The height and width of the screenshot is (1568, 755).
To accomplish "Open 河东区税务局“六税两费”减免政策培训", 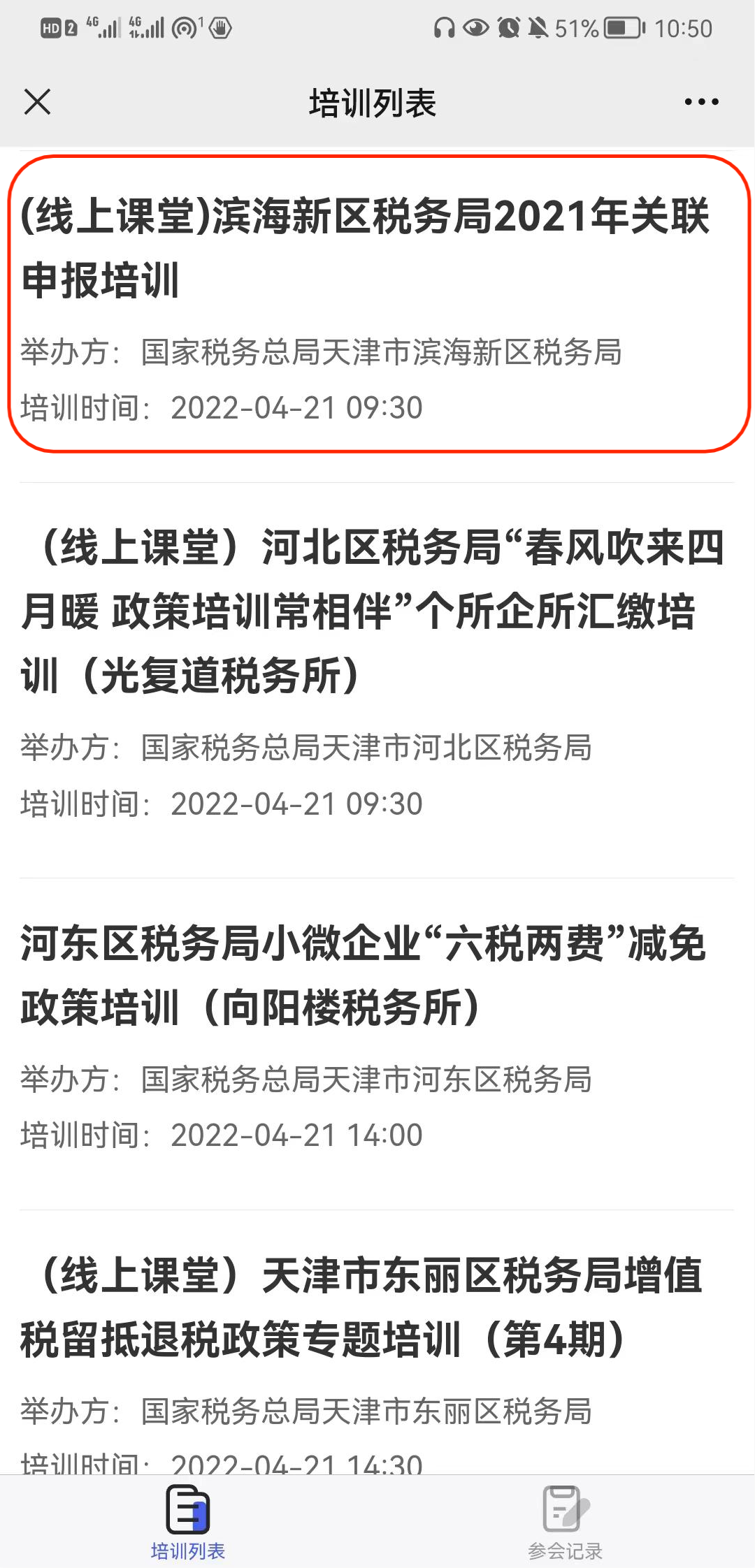I will point(364,975).
